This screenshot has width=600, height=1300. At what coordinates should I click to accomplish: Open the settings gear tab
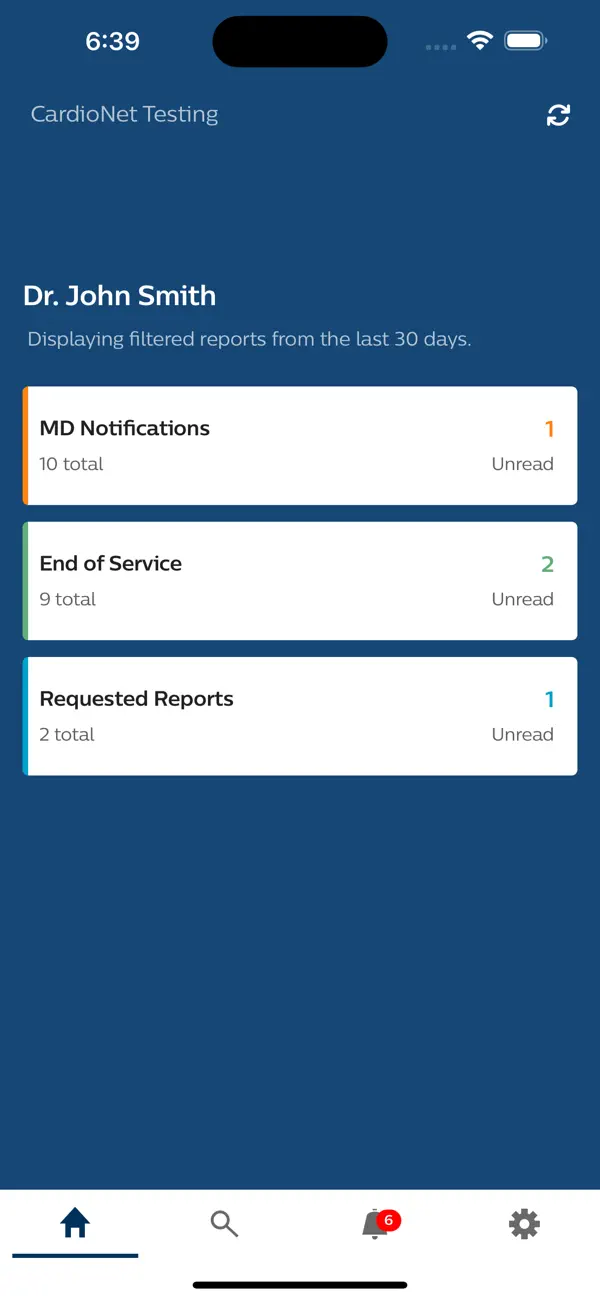click(524, 1223)
